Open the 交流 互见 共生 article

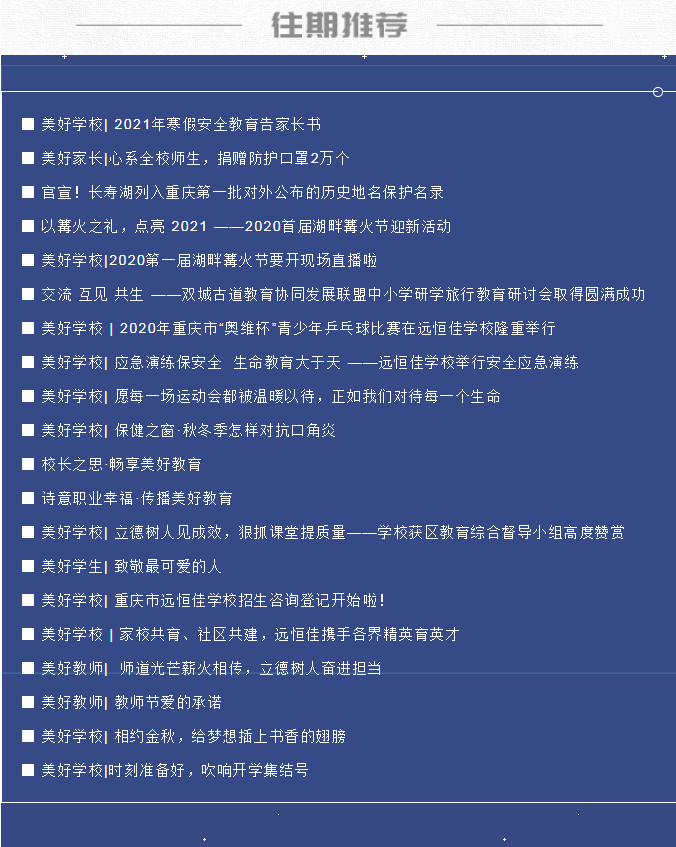click(x=342, y=294)
